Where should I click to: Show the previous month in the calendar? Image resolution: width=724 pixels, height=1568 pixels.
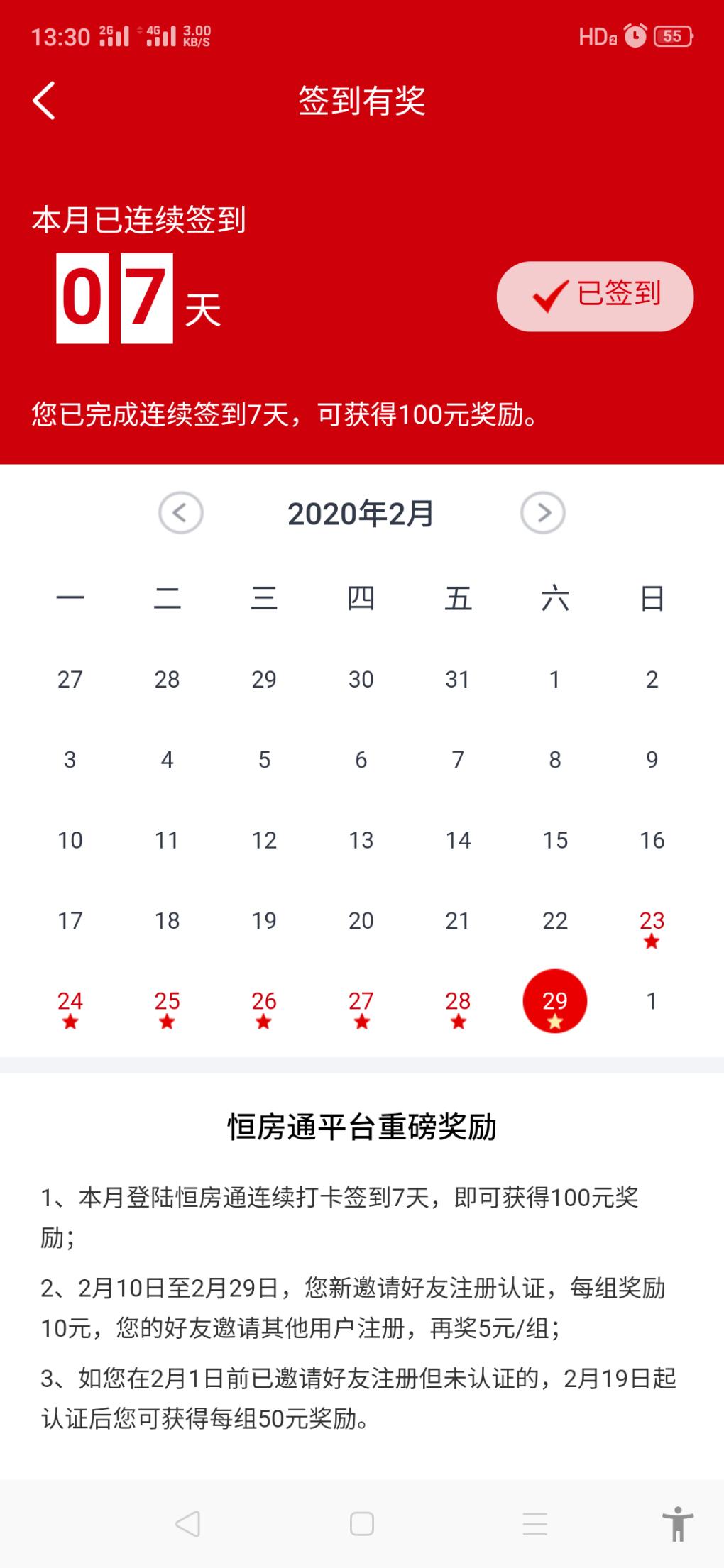181,512
